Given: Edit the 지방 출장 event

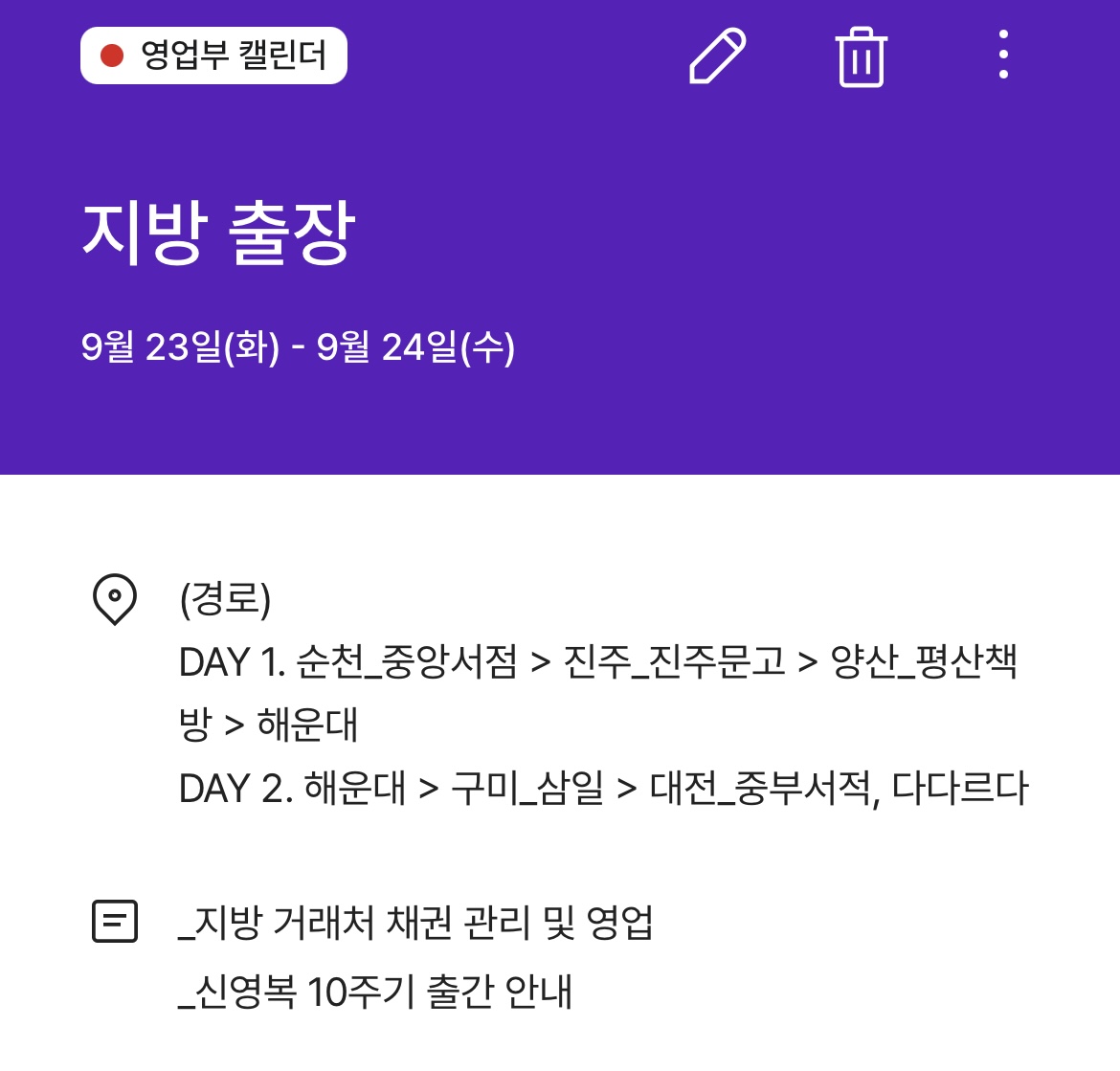Looking at the screenshot, I should point(717,56).
